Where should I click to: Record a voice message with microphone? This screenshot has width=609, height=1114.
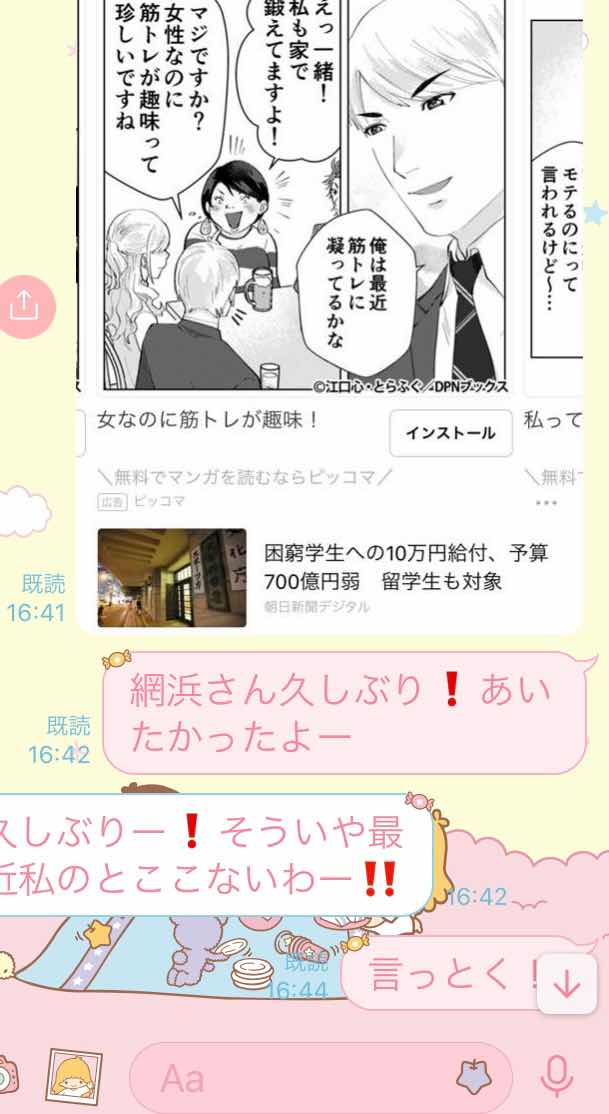[554, 1076]
